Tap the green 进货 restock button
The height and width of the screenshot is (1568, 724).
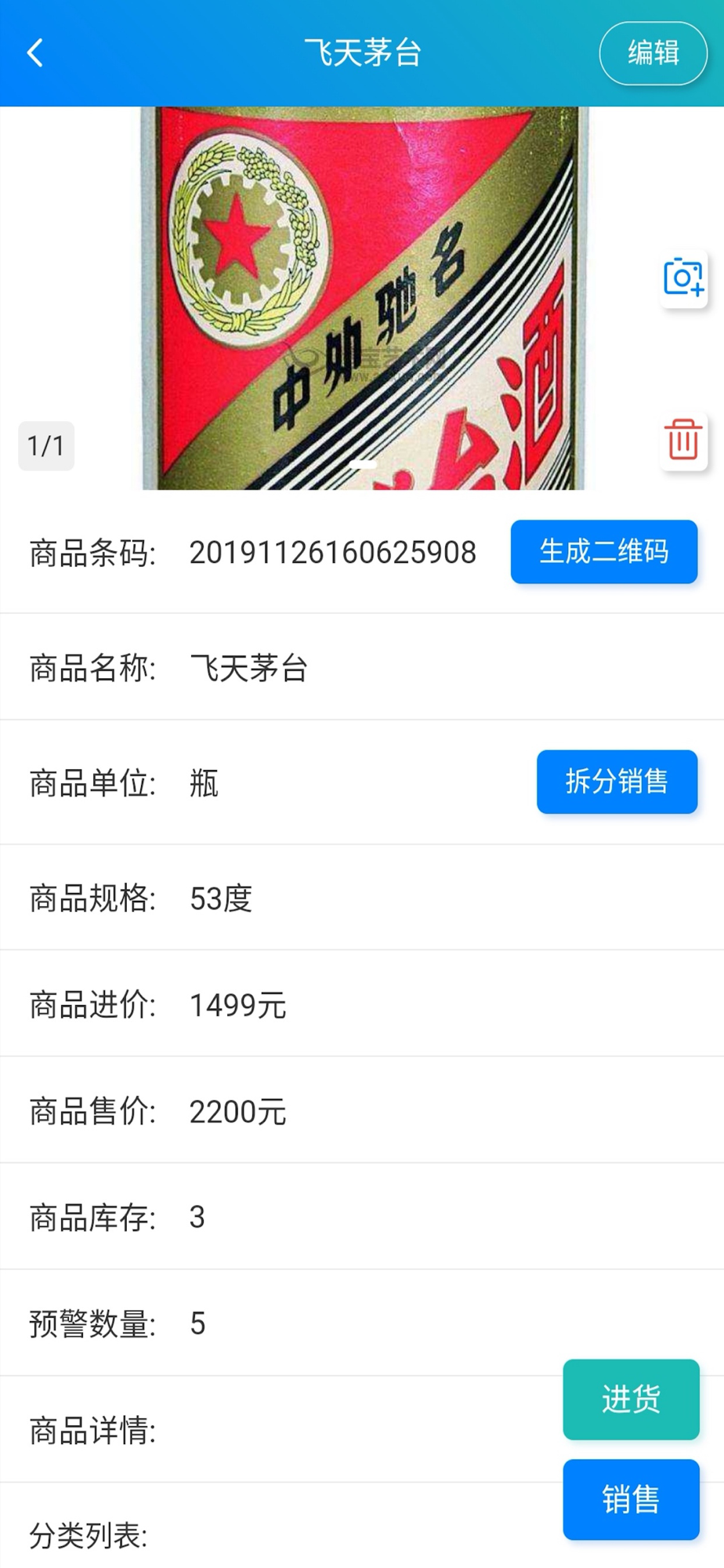[631, 1399]
